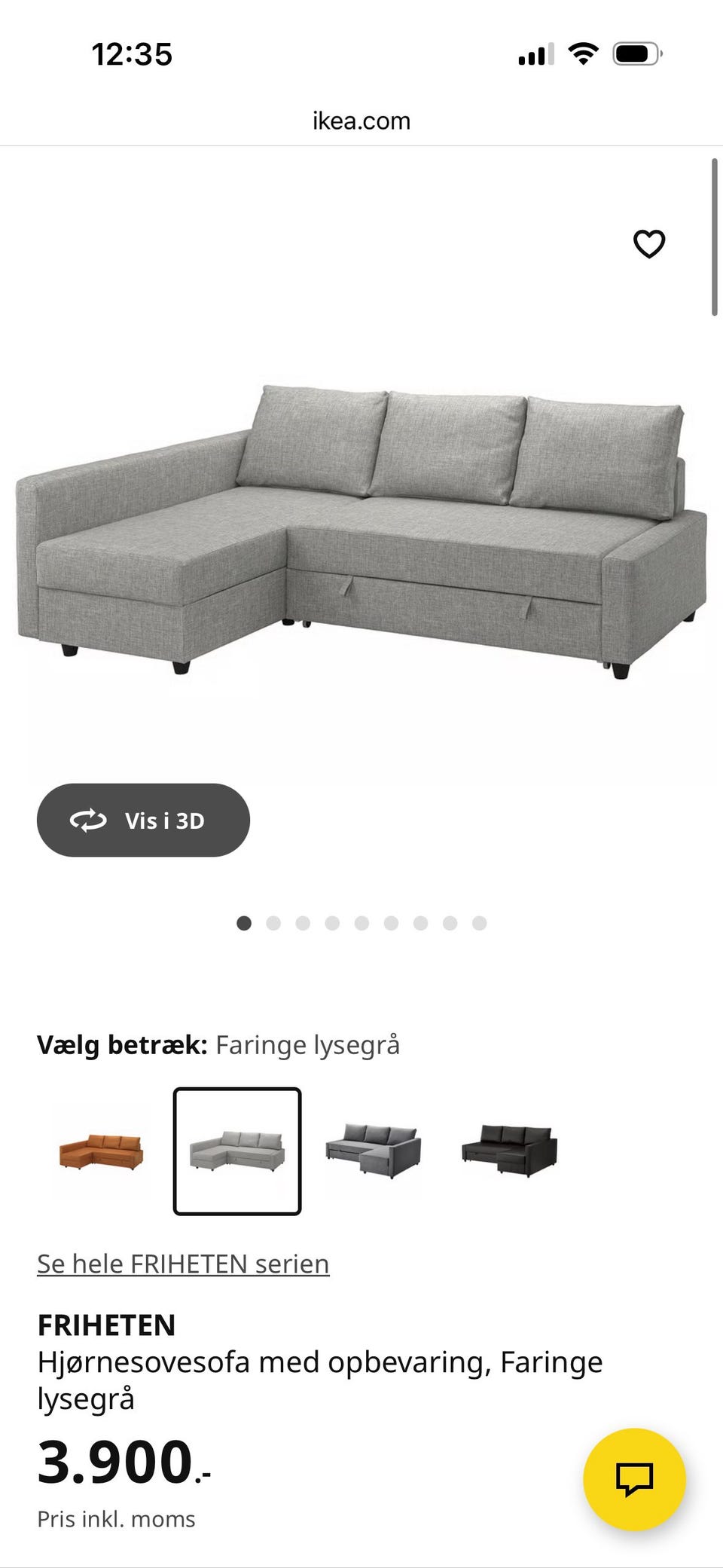The height and width of the screenshot is (1568, 723).
Task: Tap the last carousel dot
Action: point(480,923)
